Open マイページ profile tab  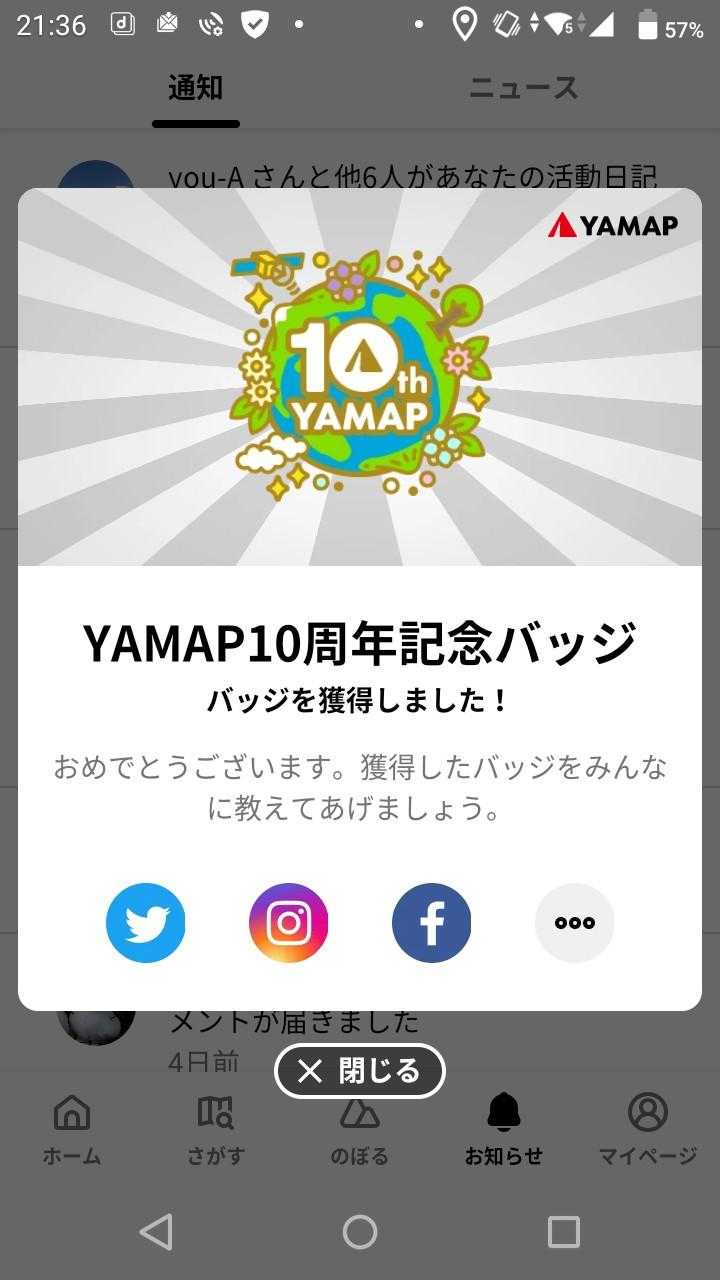(x=647, y=1130)
